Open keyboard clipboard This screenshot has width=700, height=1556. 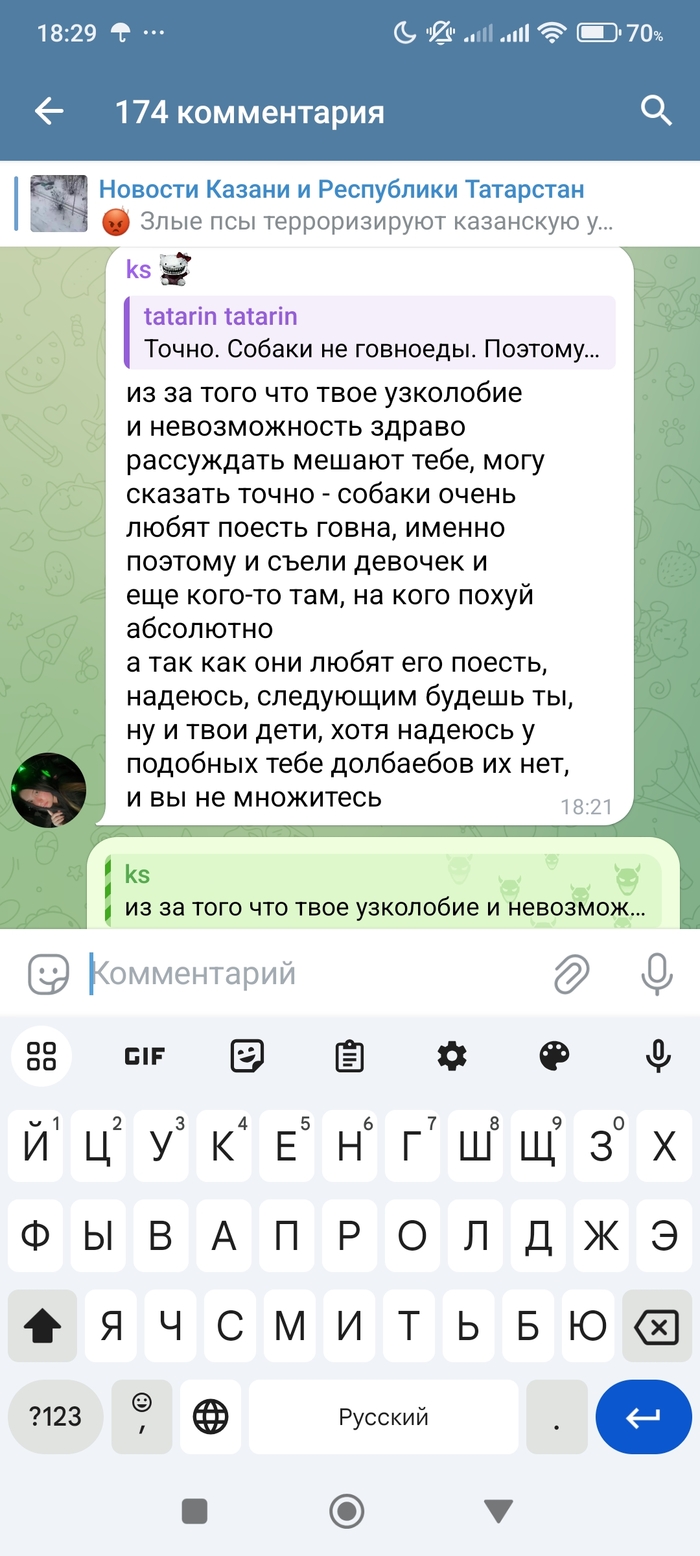click(349, 1056)
